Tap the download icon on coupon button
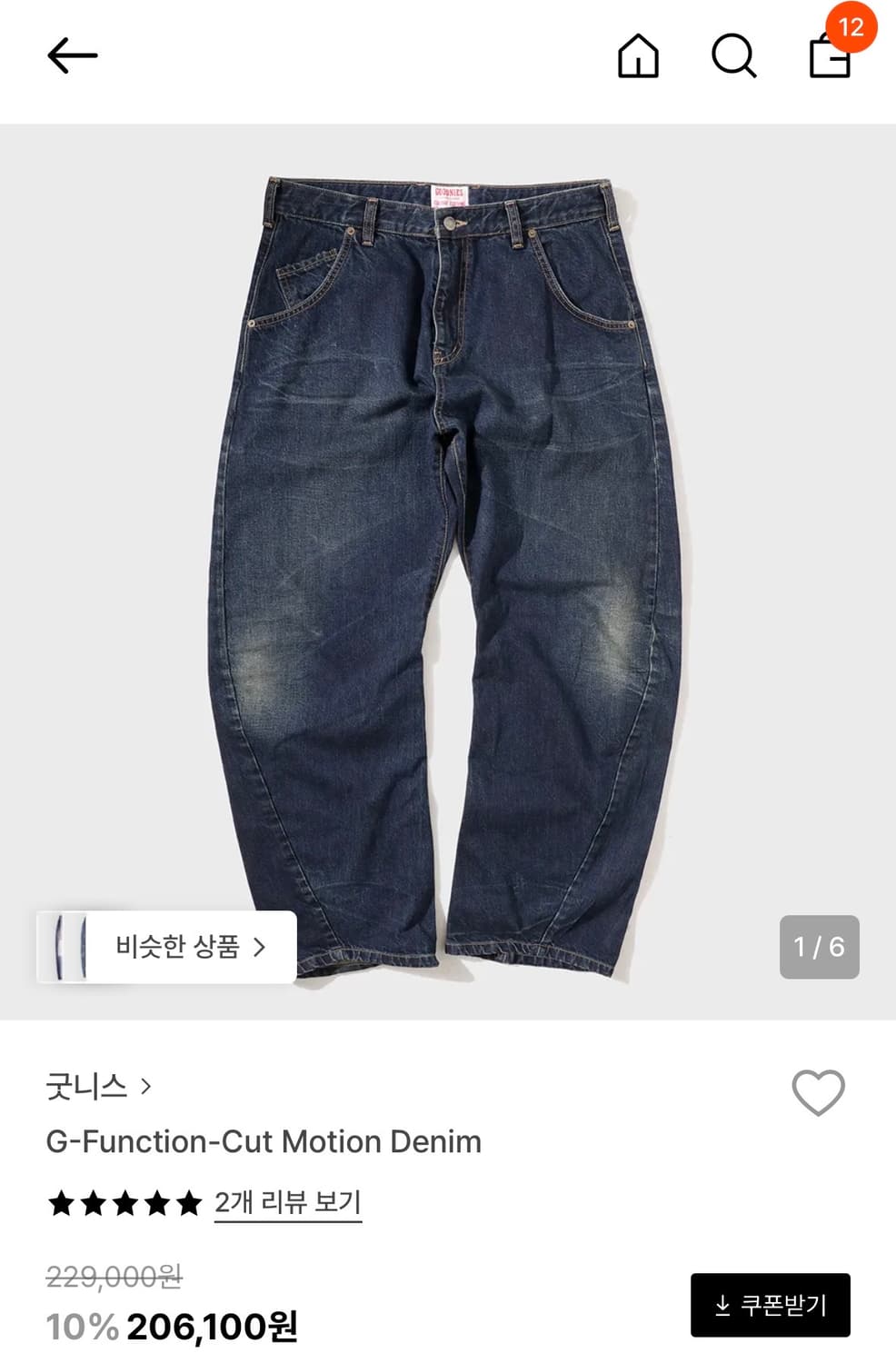This screenshot has width=896, height=1363. click(x=722, y=1303)
